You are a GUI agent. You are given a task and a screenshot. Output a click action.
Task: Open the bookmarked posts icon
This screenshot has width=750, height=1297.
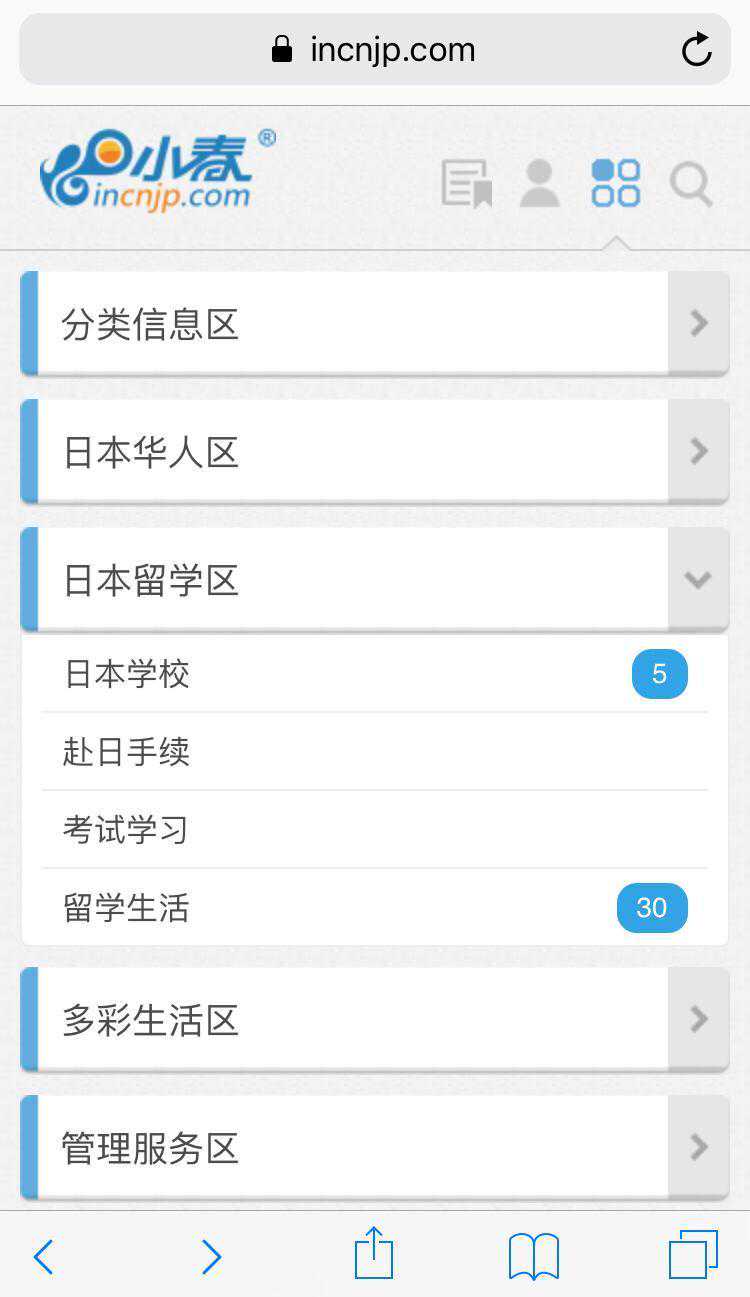(x=467, y=184)
